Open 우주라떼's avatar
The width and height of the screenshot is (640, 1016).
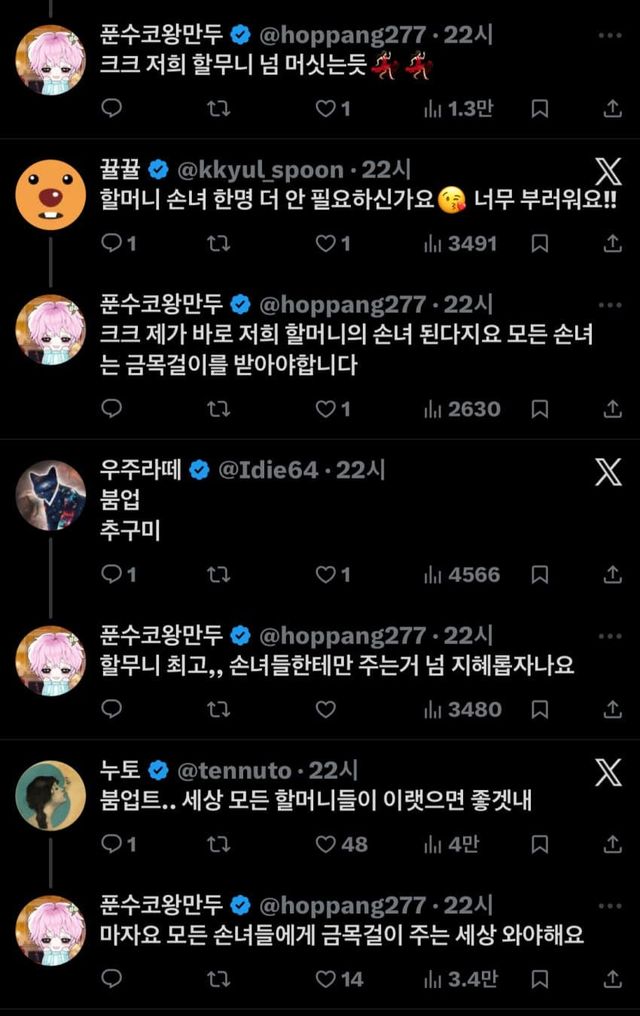click(51, 494)
